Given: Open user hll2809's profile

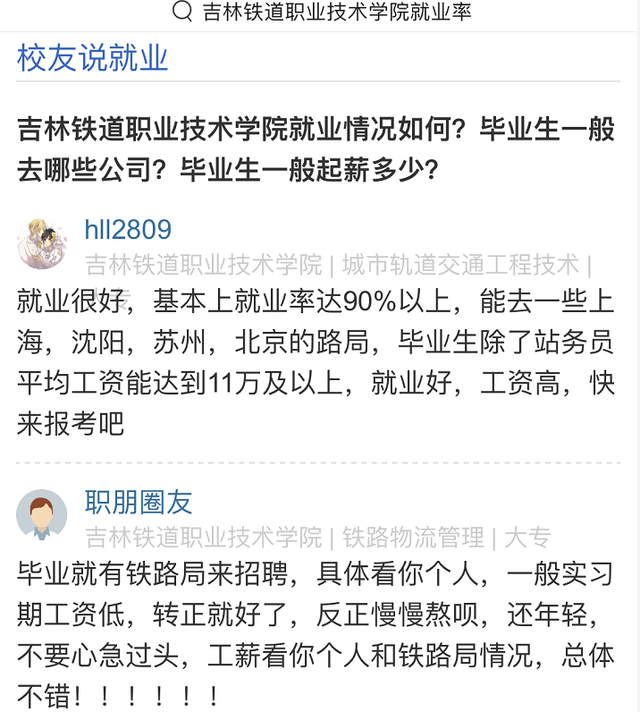Looking at the screenshot, I should (128, 230).
